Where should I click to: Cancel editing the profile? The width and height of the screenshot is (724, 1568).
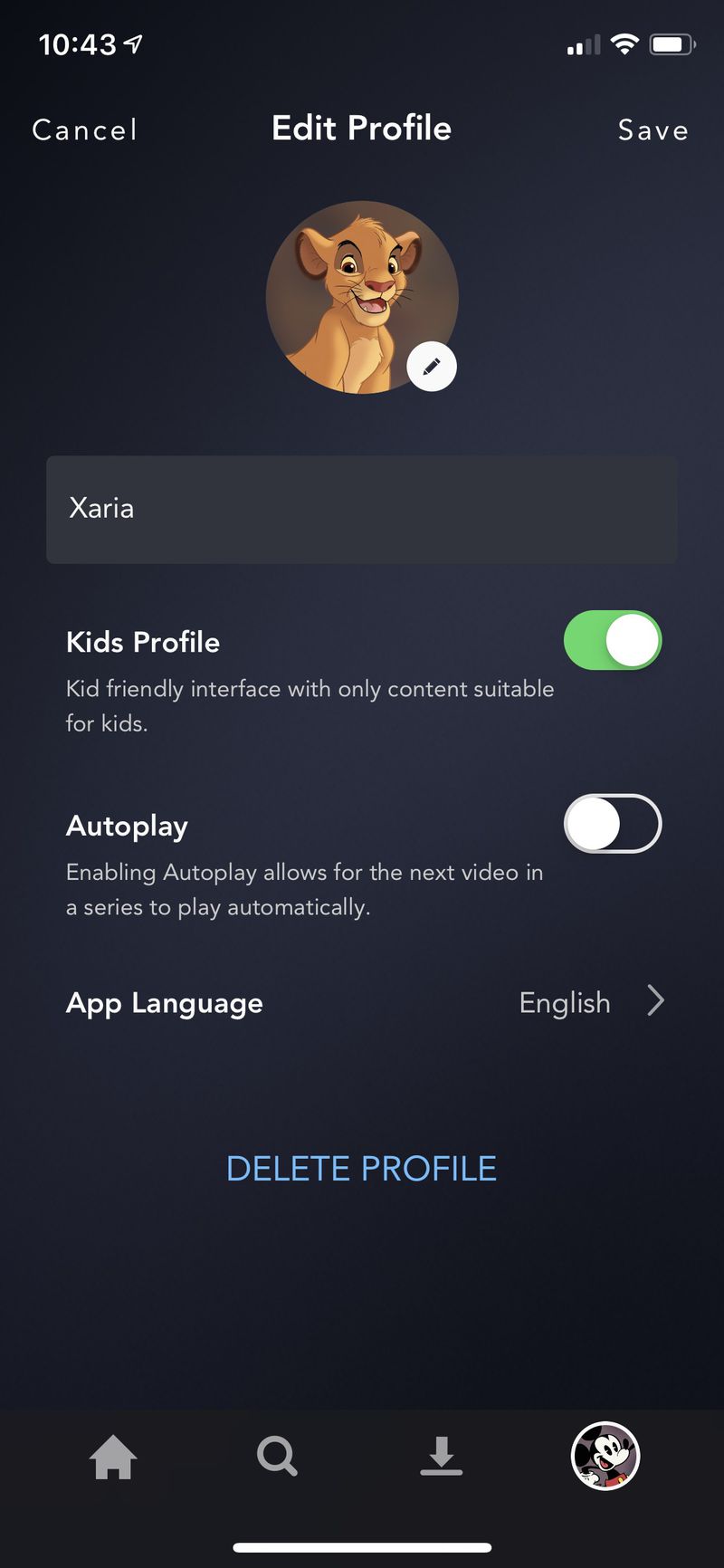pos(85,129)
